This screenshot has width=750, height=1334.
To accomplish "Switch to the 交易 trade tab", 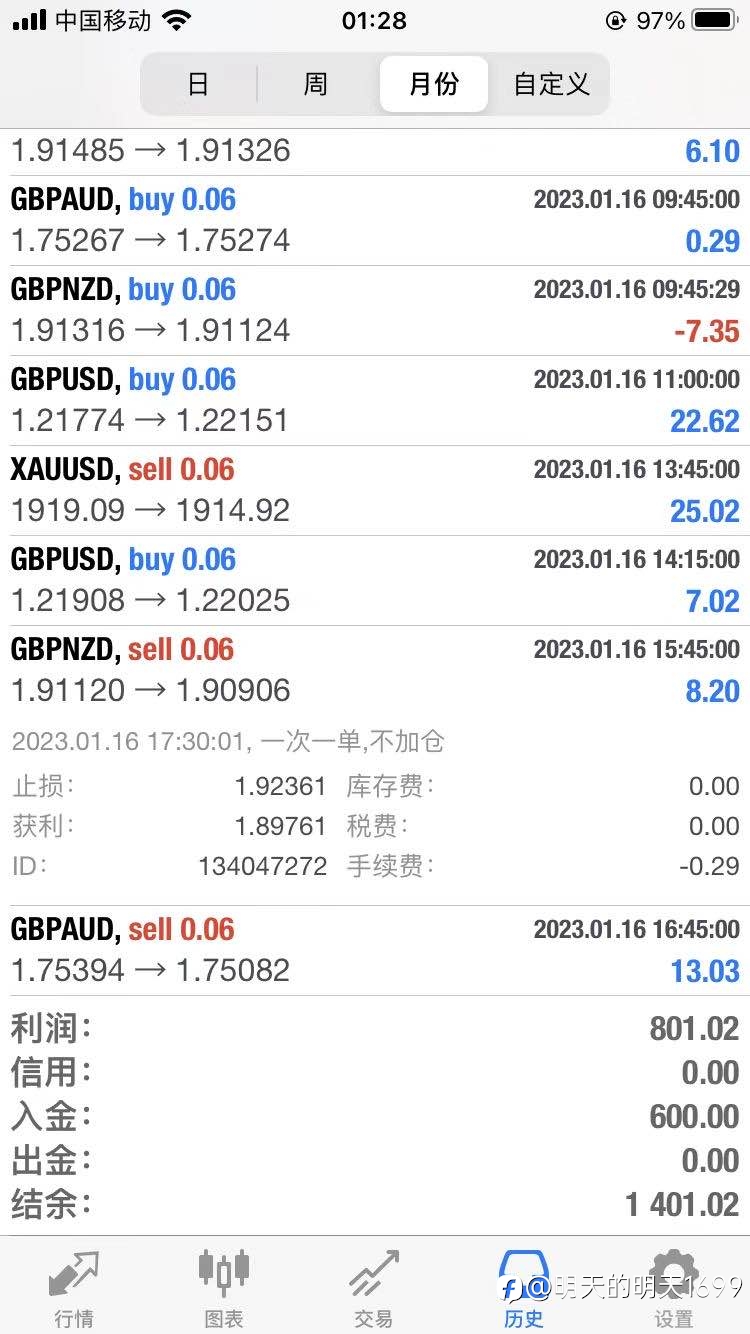I will click(374, 1288).
